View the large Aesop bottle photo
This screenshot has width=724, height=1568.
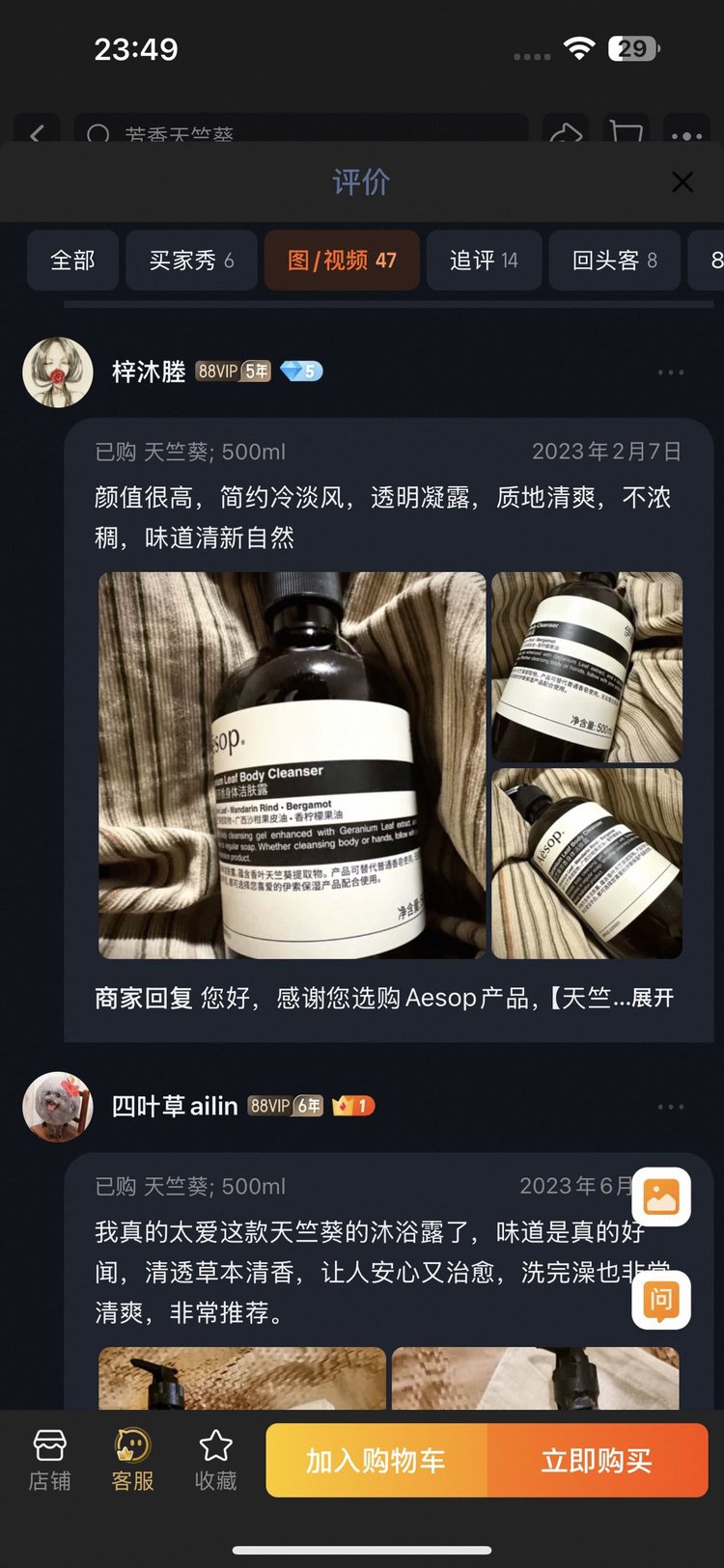click(x=292, y=764)
